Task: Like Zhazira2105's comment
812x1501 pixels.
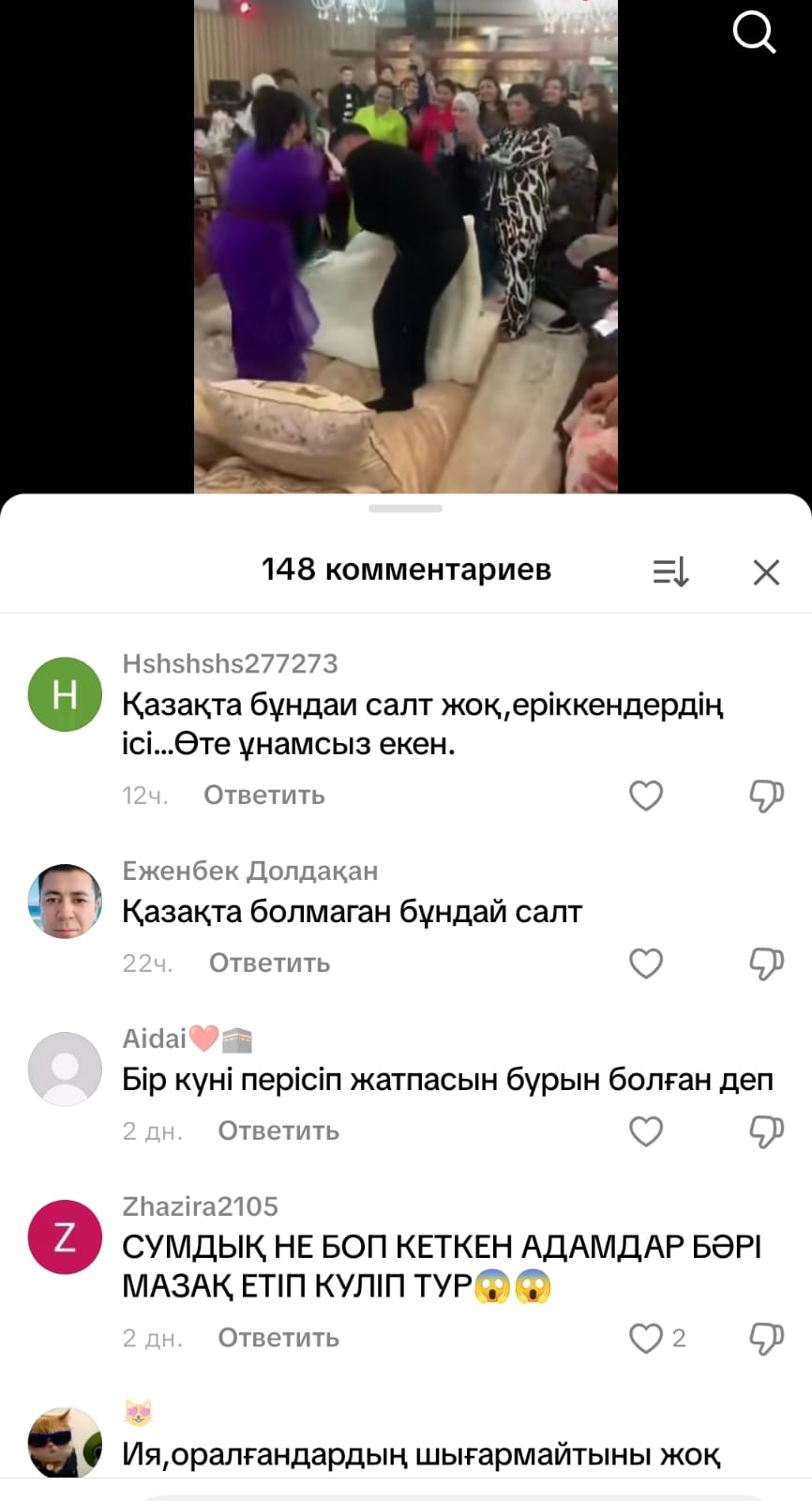Action: point(645,1338)
